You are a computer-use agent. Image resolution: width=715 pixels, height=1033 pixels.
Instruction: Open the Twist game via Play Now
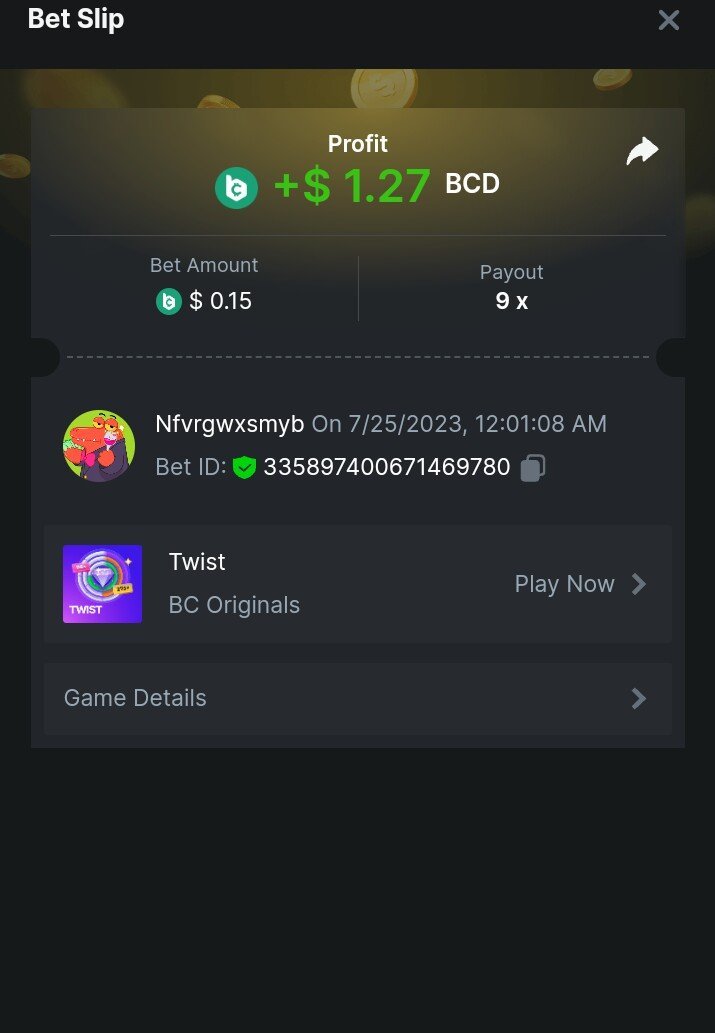coord(580,584)
